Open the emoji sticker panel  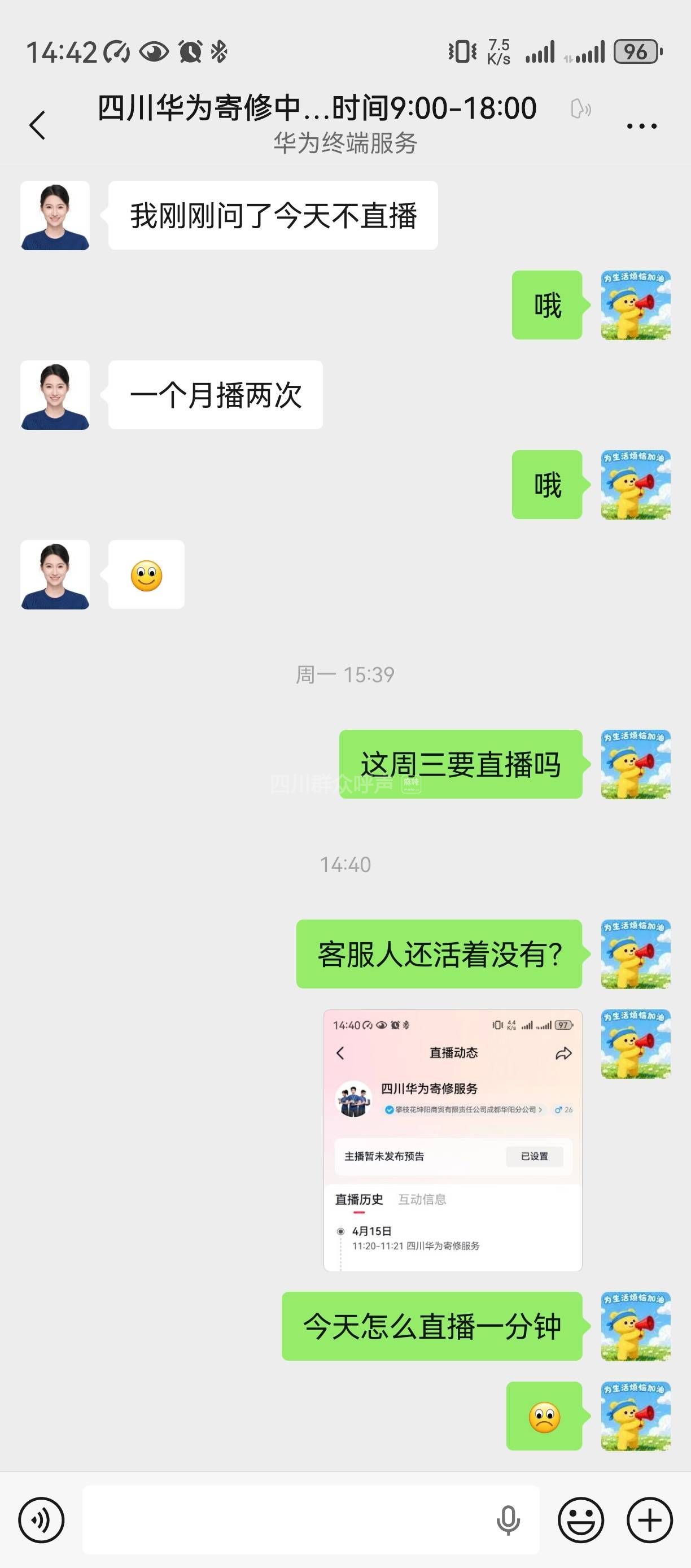[581, 1520]
